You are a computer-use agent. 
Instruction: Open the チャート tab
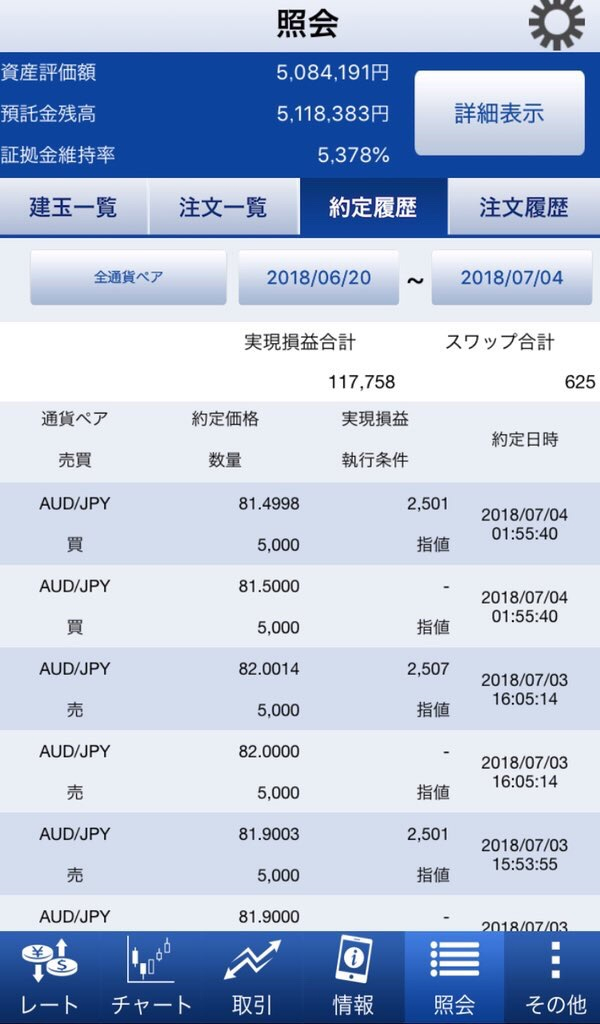pyautogui.click(x=151, y=977)
